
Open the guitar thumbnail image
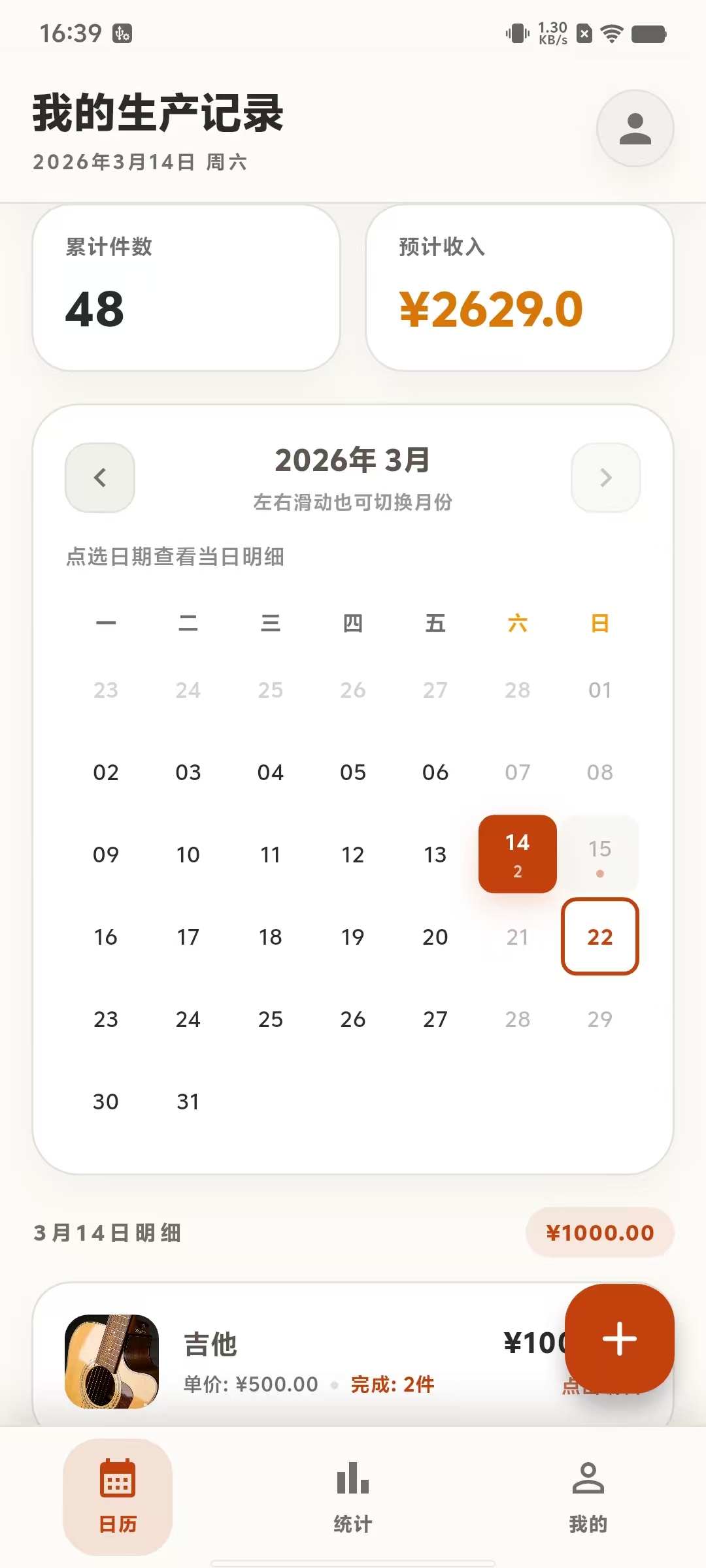(x=112, y=1362)
